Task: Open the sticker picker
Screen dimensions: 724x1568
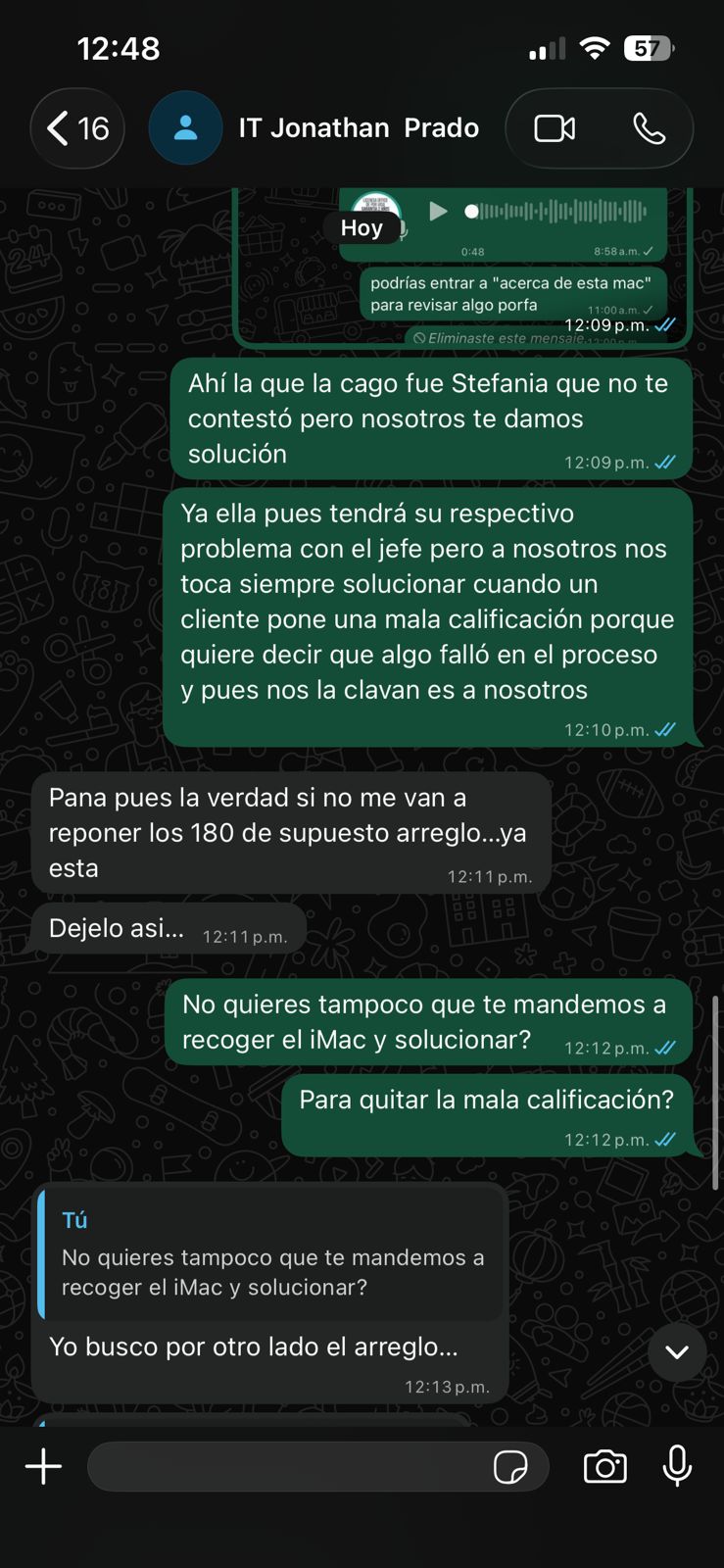Action: 510,1467
